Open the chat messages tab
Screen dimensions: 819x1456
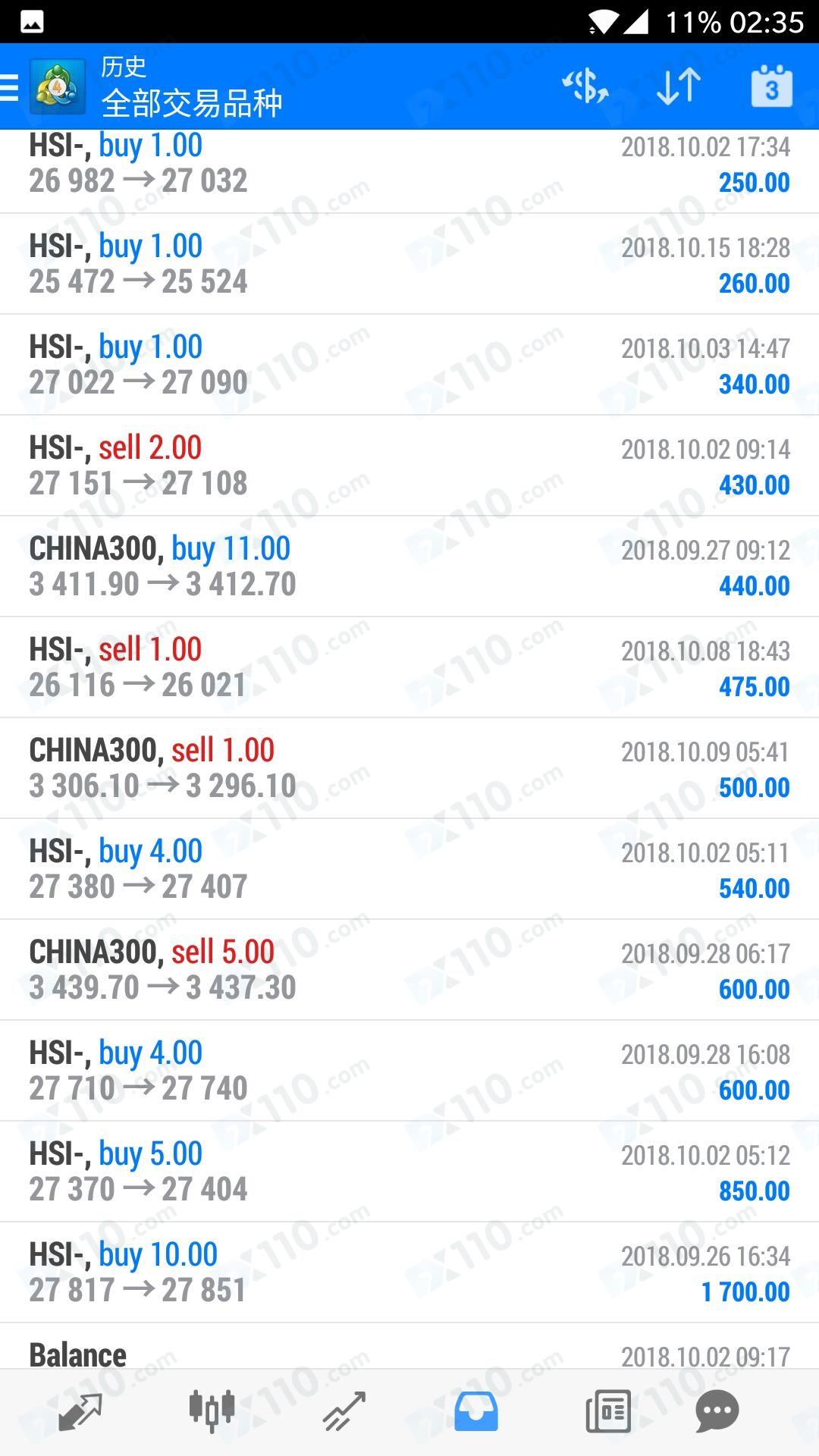tap(717, 1411)
